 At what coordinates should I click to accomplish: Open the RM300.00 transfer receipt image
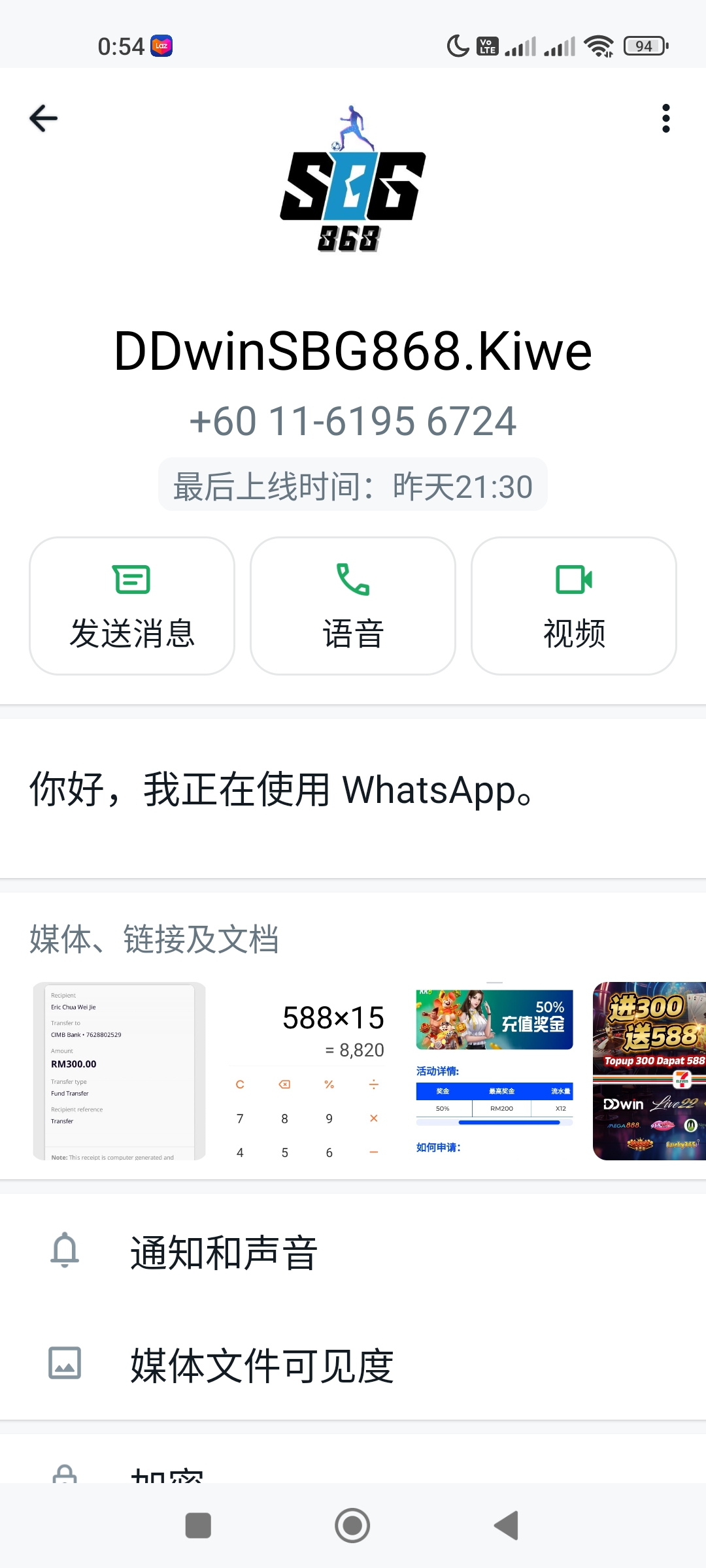pyautogui.click(x=120, y=1071)
